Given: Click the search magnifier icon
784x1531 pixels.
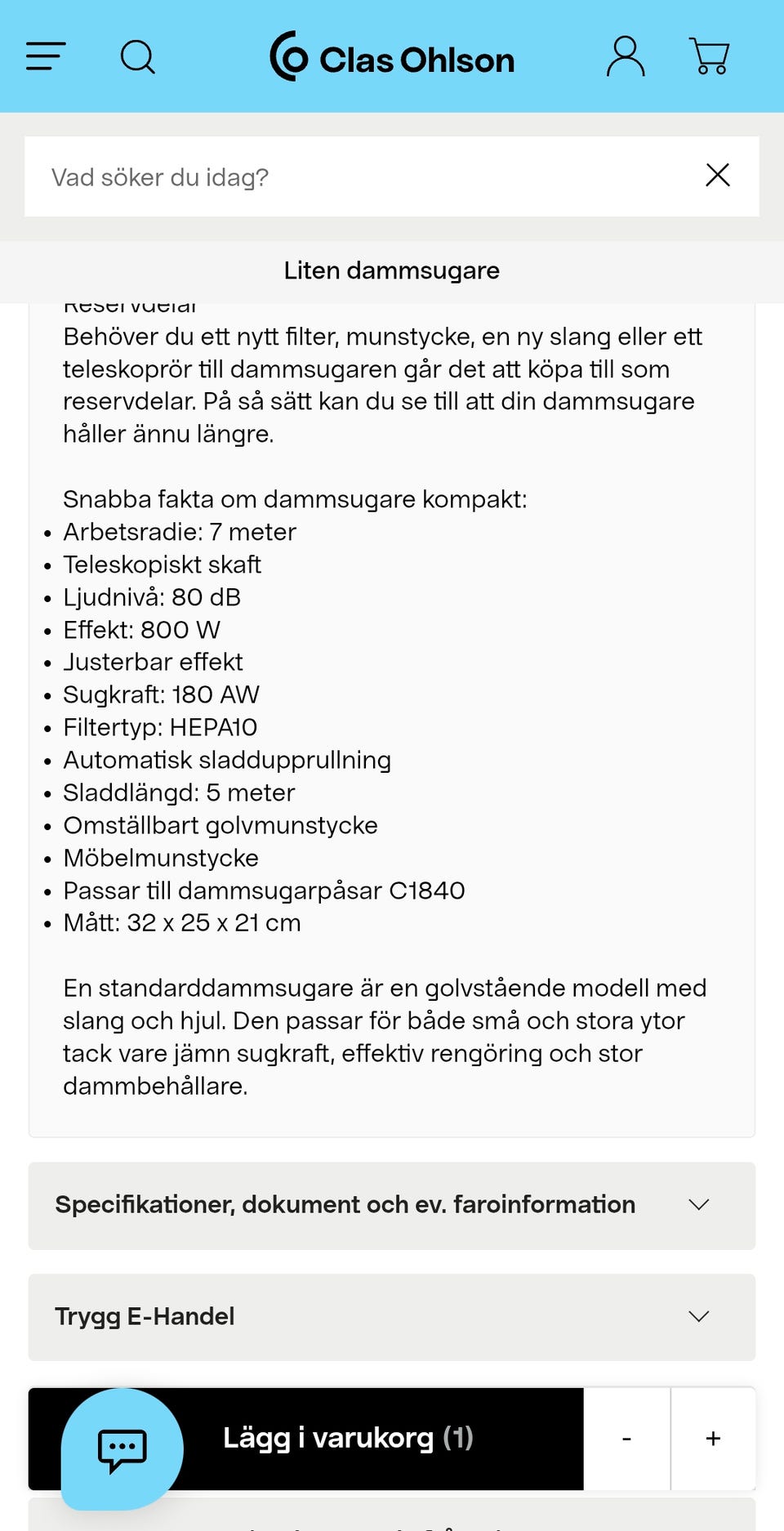Looking at the screenshot, I should coord(138,56).
